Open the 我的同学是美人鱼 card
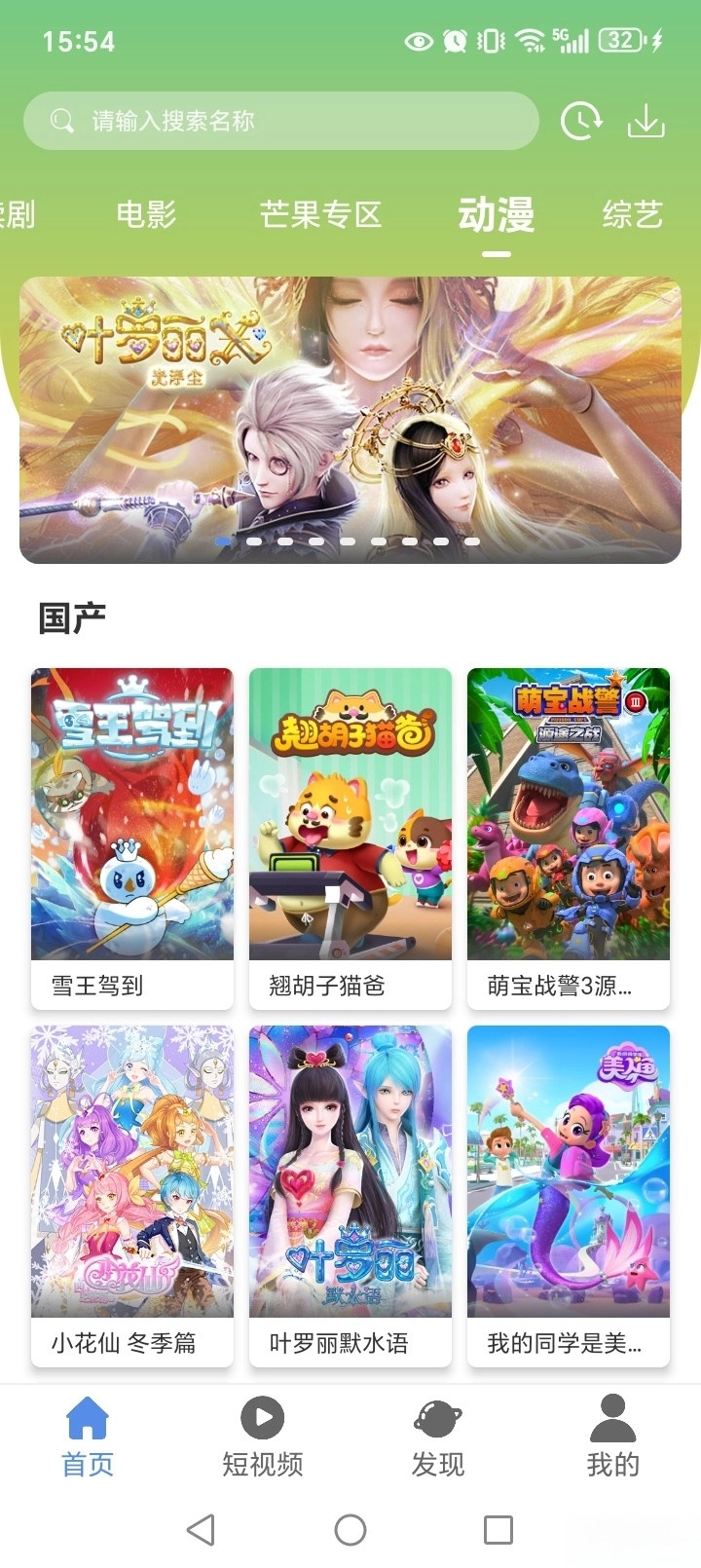The height and width of the screenshot is (1568, 701). [569, 1195]
